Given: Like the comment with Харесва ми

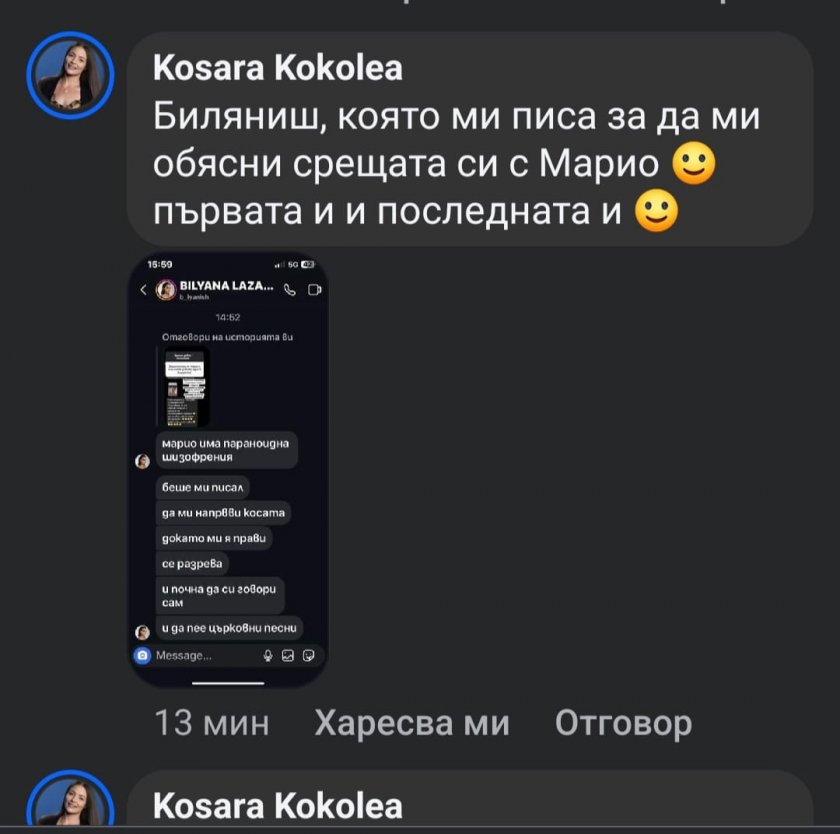Looking at the screenshot, I should tap(411, 722).
